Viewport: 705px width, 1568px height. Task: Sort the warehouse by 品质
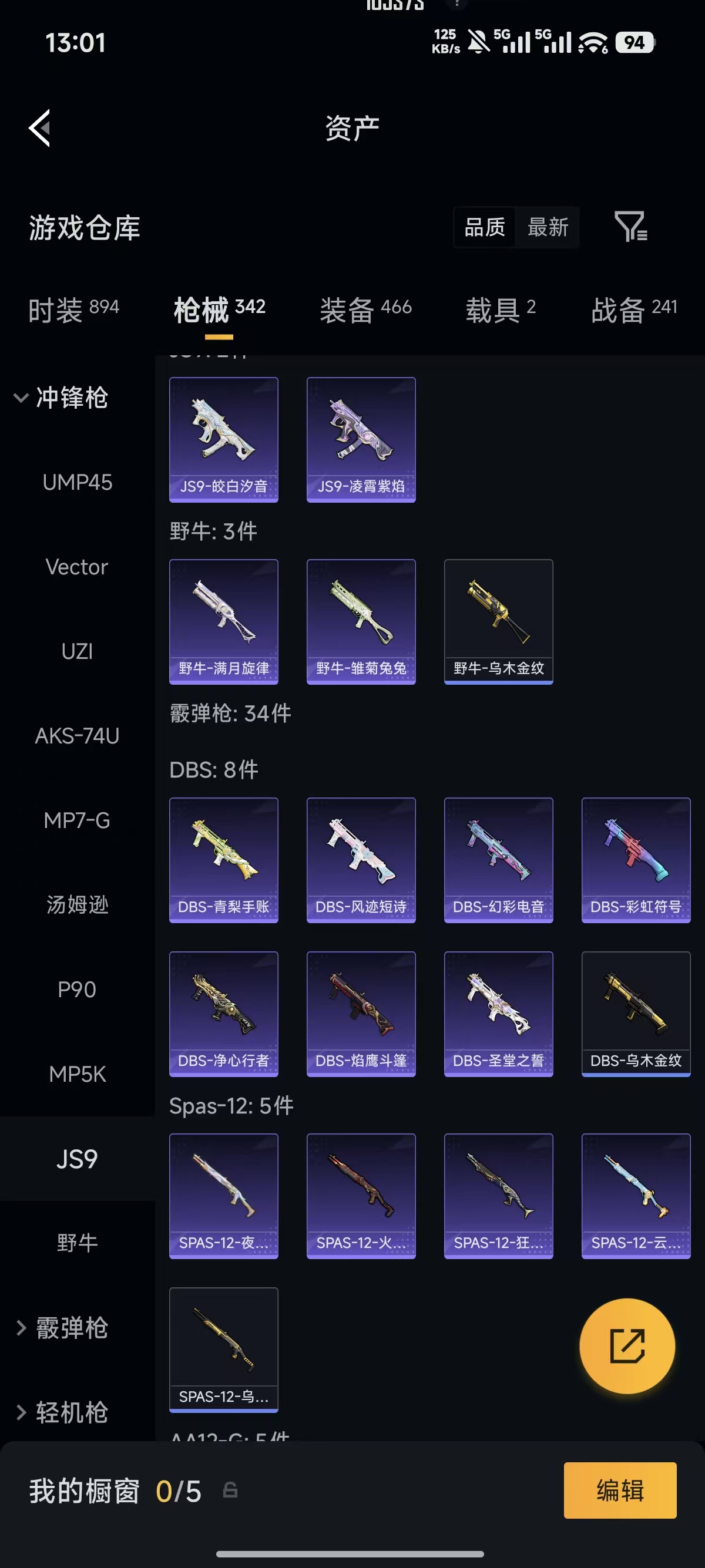[485, 227]
